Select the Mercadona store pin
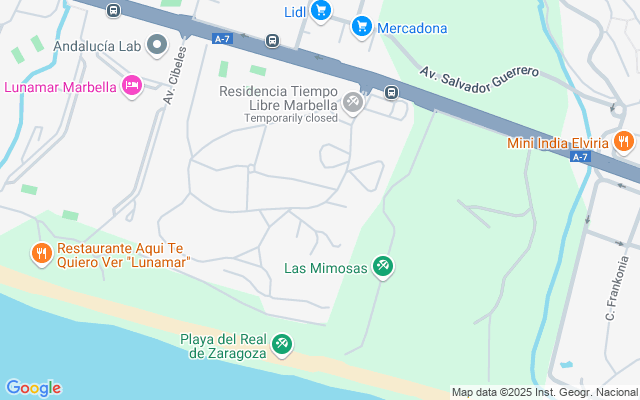 pos(363,27)
